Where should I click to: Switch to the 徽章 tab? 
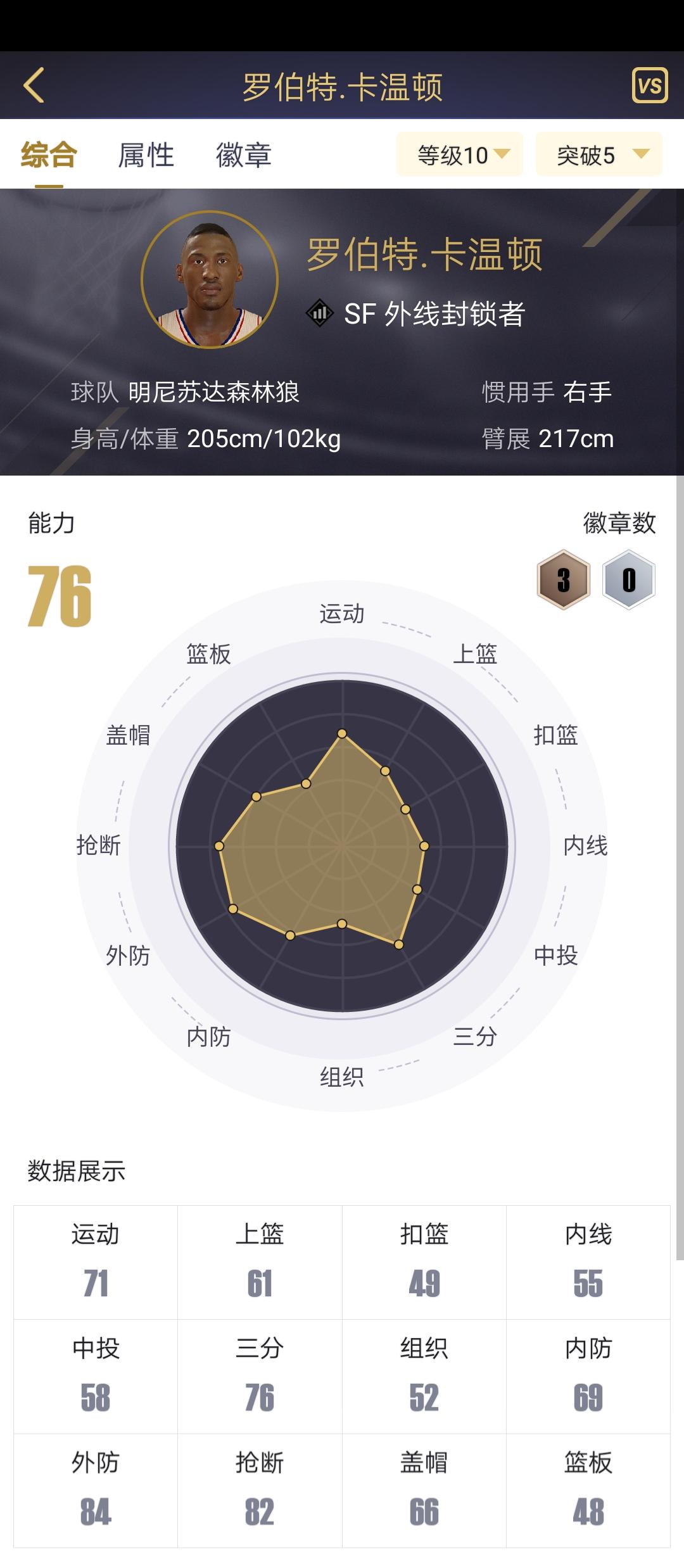(244, 155)
